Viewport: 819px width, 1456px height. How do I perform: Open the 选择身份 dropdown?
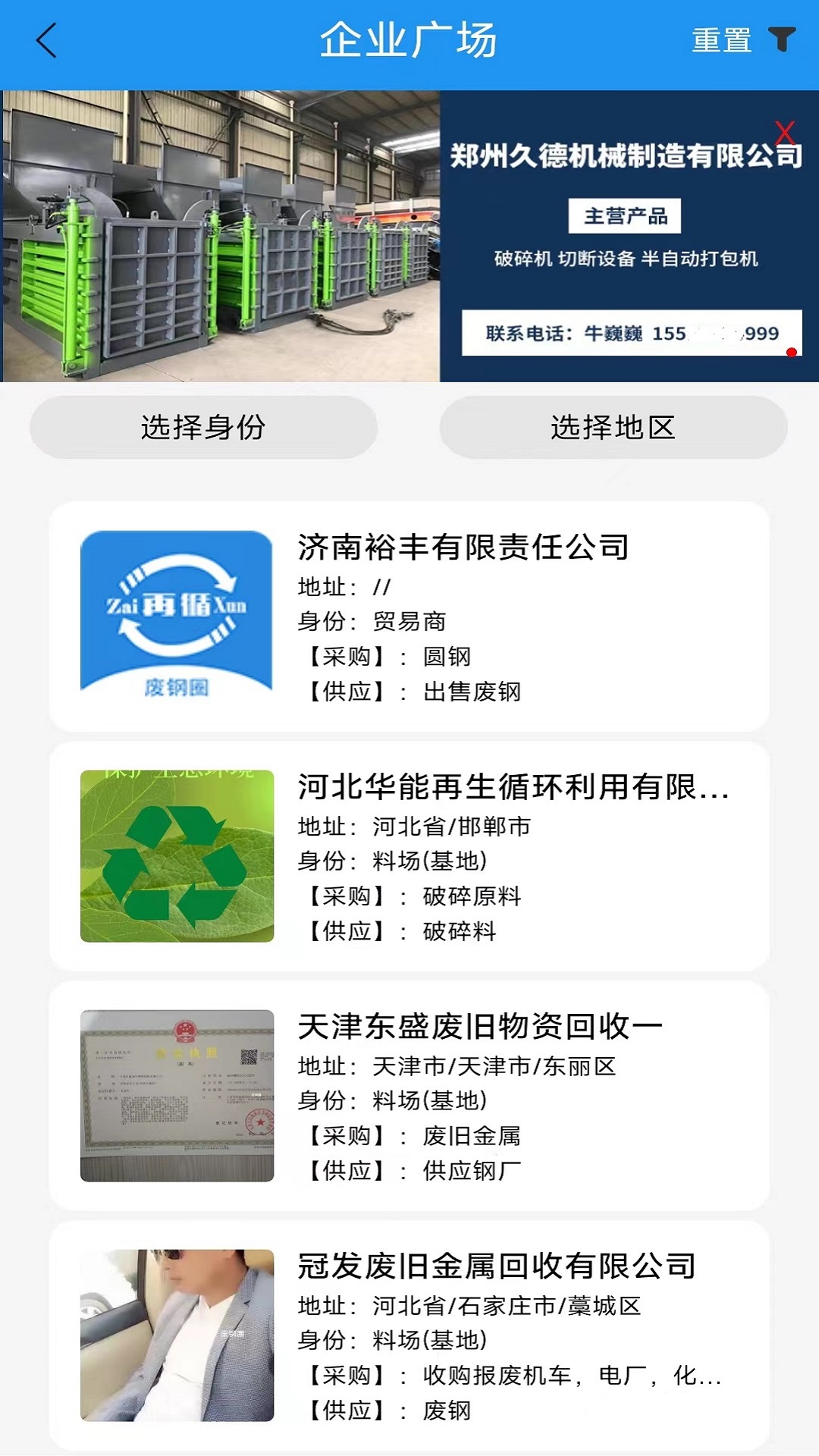coord(203,427)
